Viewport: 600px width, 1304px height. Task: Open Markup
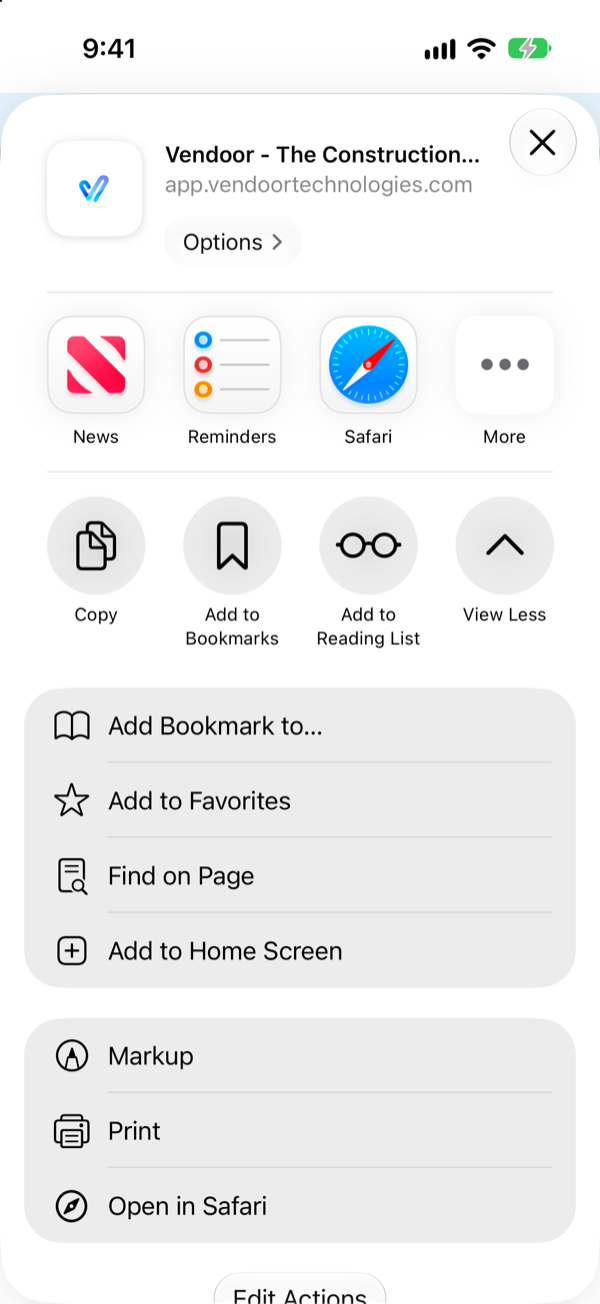[300, 1056]
